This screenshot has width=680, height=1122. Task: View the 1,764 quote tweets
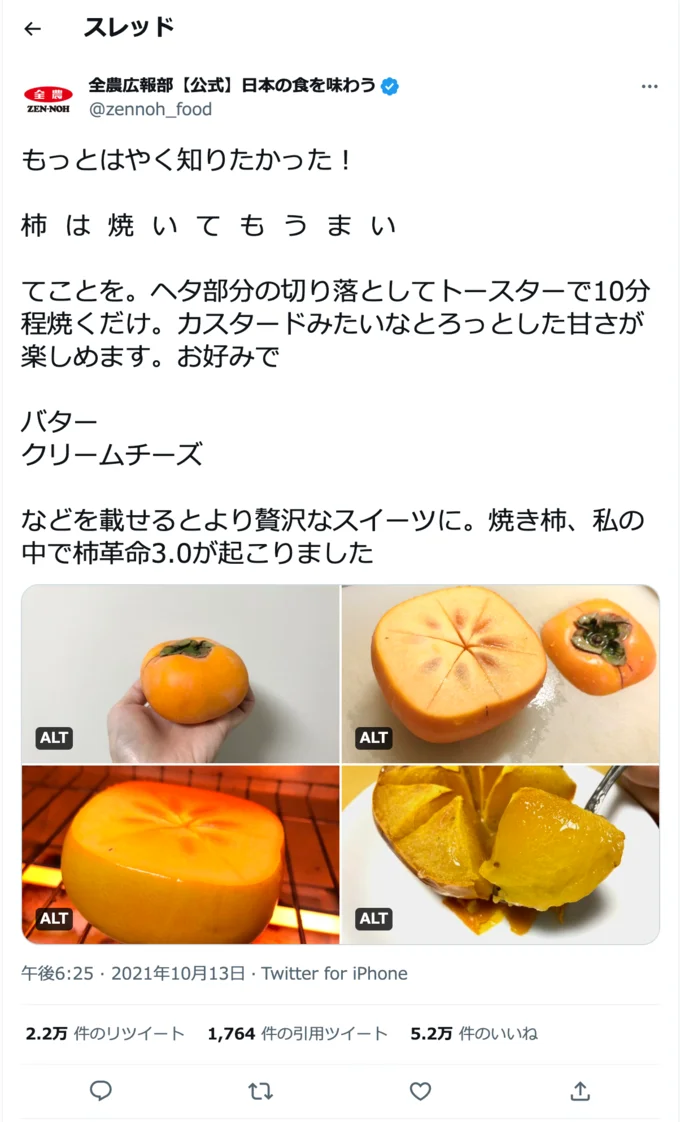(297, 1034)
